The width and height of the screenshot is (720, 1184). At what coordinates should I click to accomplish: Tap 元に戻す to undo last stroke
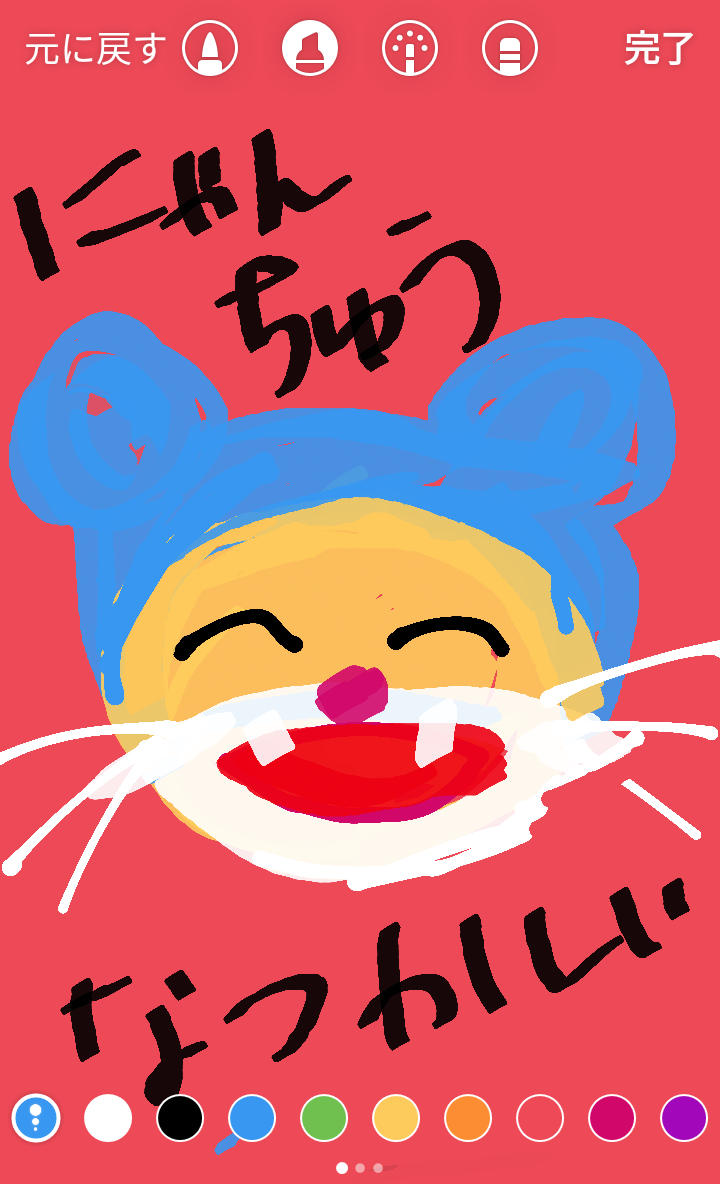pyautogui.click(x=95, y=48)
